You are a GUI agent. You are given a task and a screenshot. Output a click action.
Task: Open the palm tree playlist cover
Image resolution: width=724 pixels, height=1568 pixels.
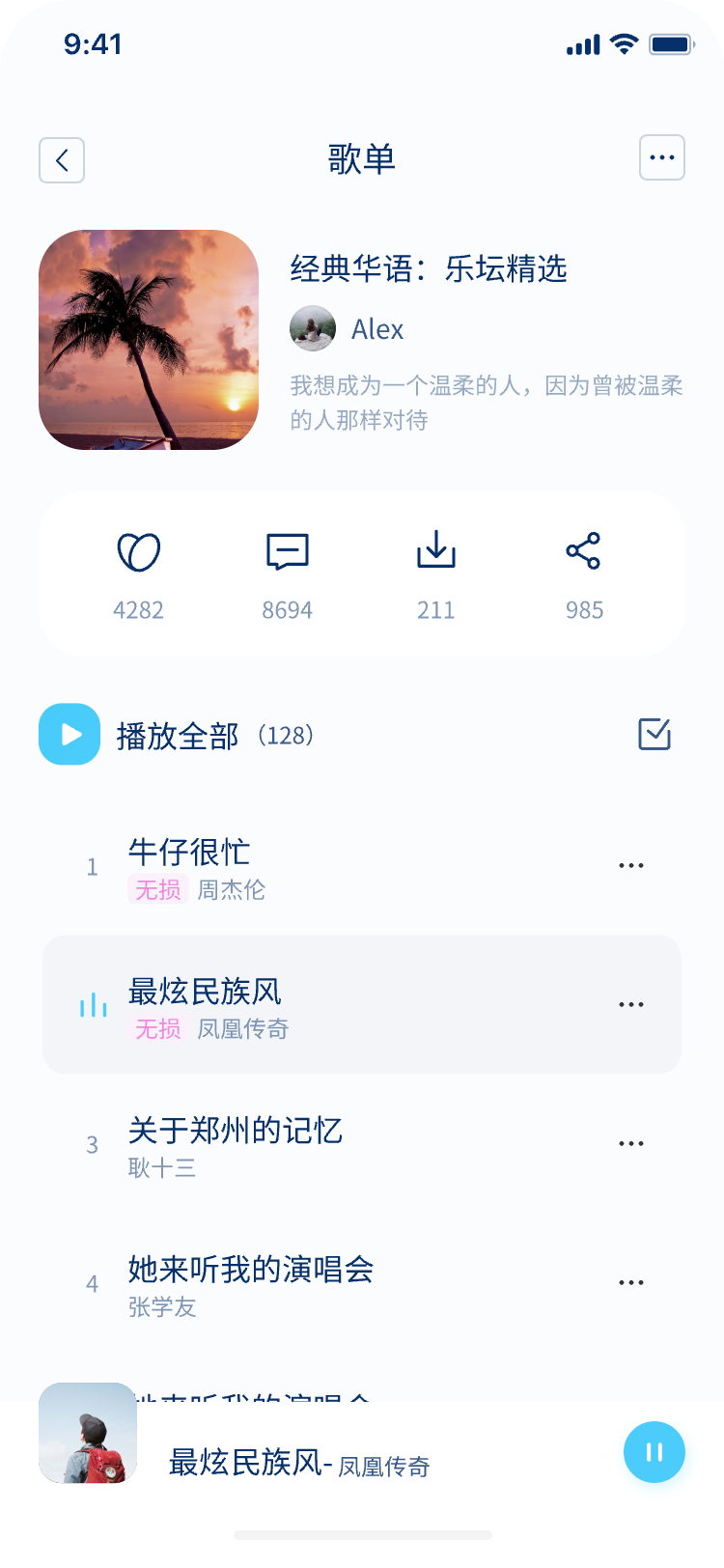[149, 340]
